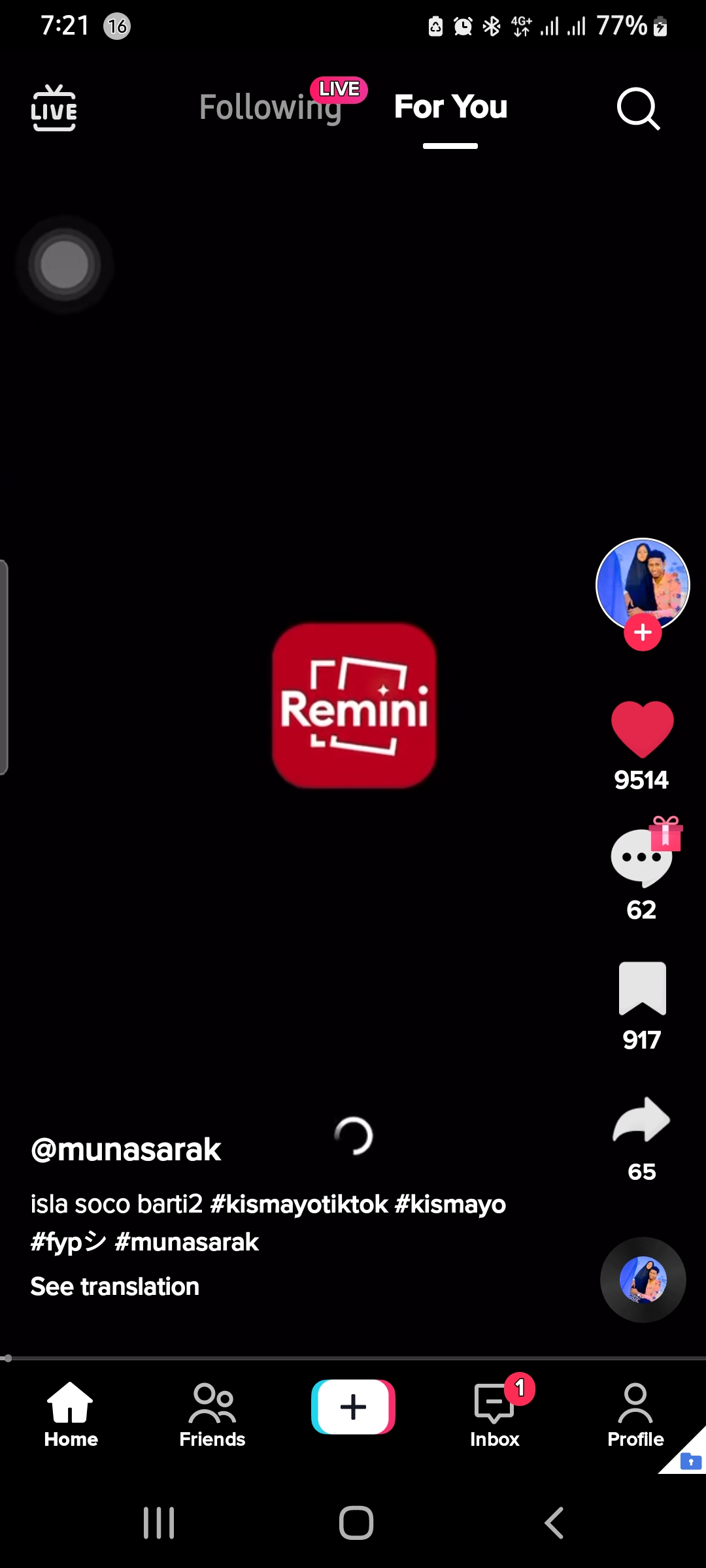Image resolution: width=706 pixels, height=1568 pixels.
Task: Like the video with the heart
Action: [642, 729]
